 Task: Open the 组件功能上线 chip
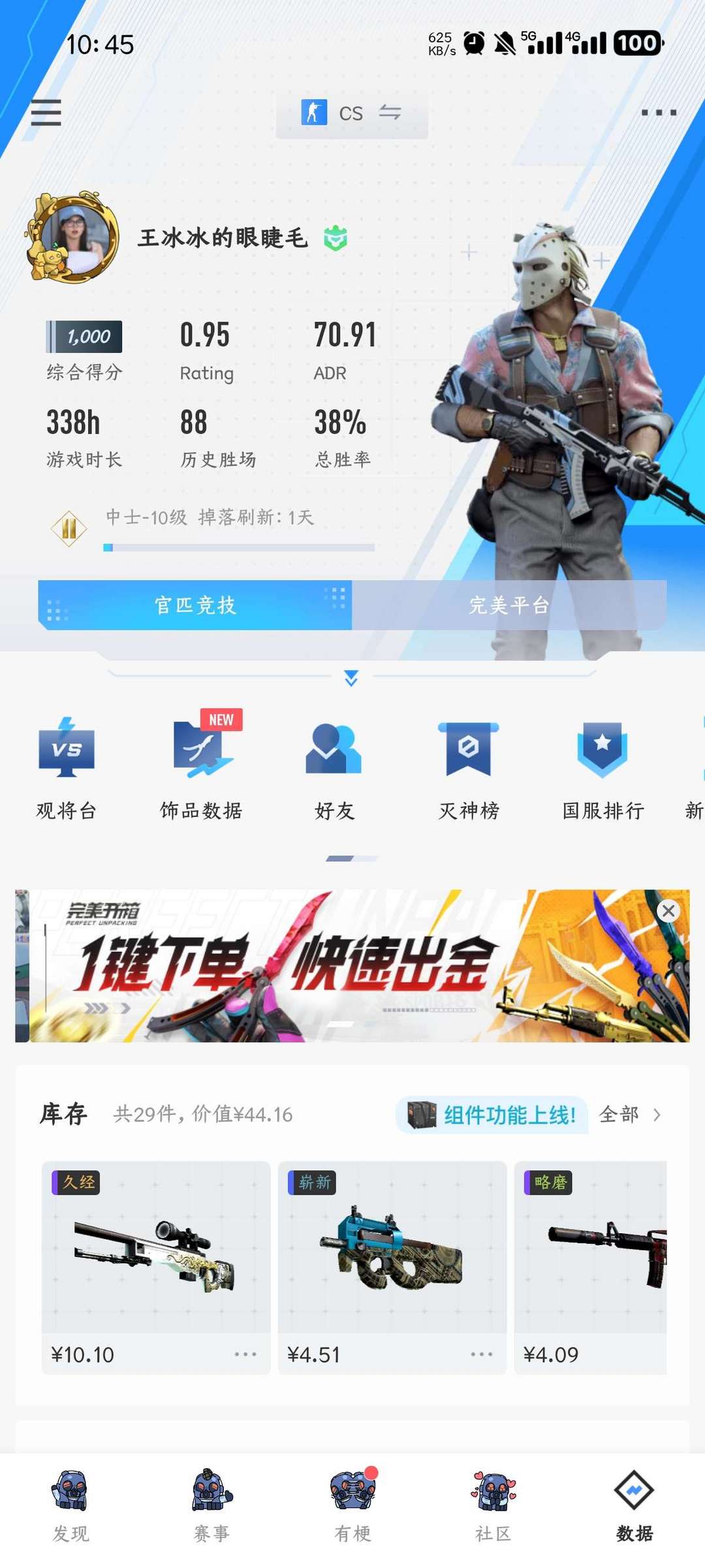coord(492,1115)
